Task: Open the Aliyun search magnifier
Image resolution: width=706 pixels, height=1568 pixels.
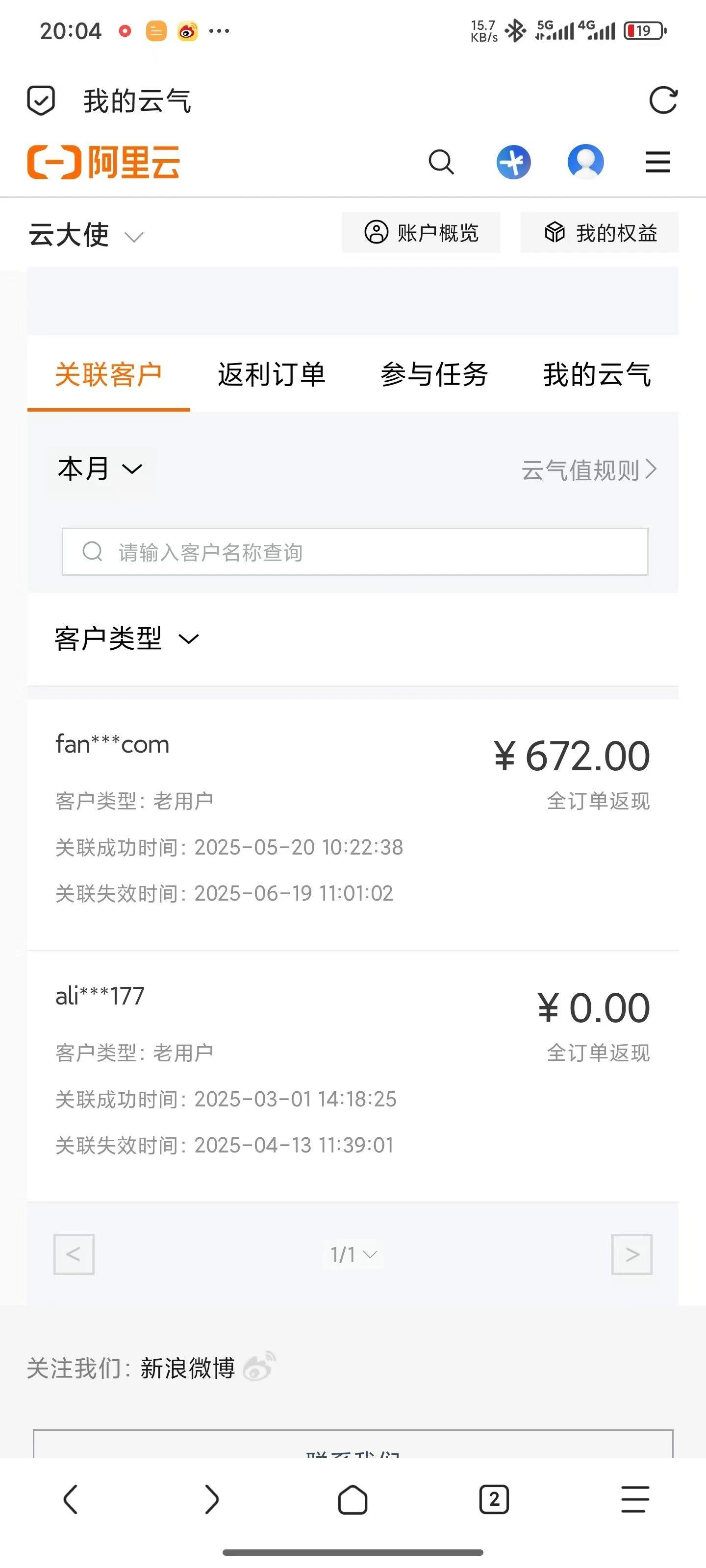Action: point(441,162)
